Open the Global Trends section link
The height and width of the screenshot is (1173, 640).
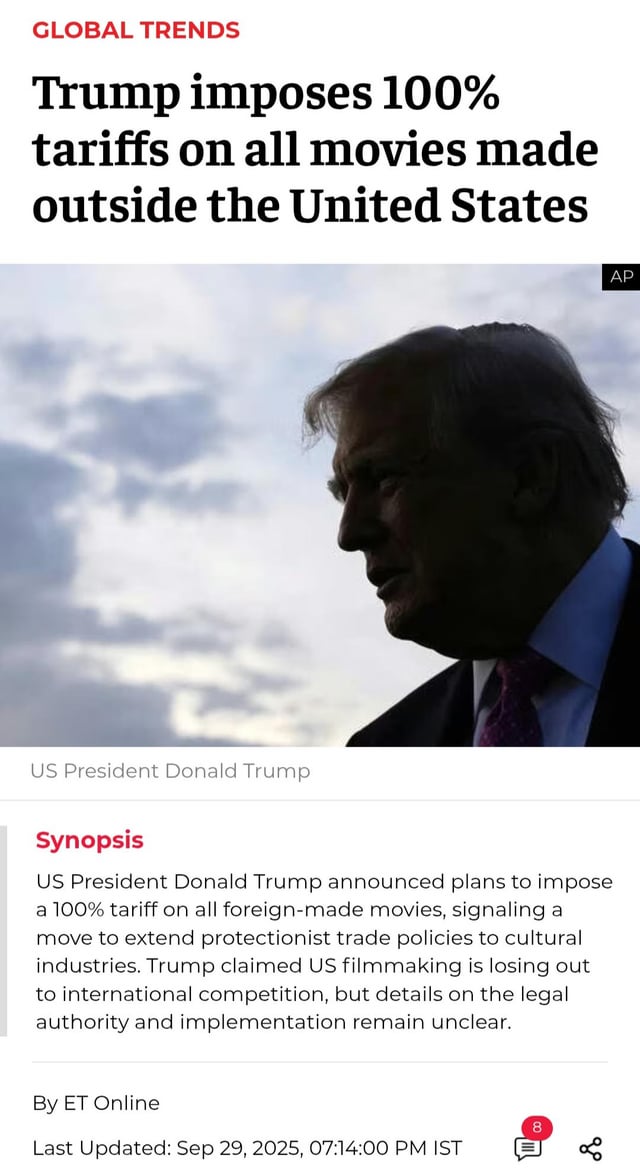pos(136,30)
